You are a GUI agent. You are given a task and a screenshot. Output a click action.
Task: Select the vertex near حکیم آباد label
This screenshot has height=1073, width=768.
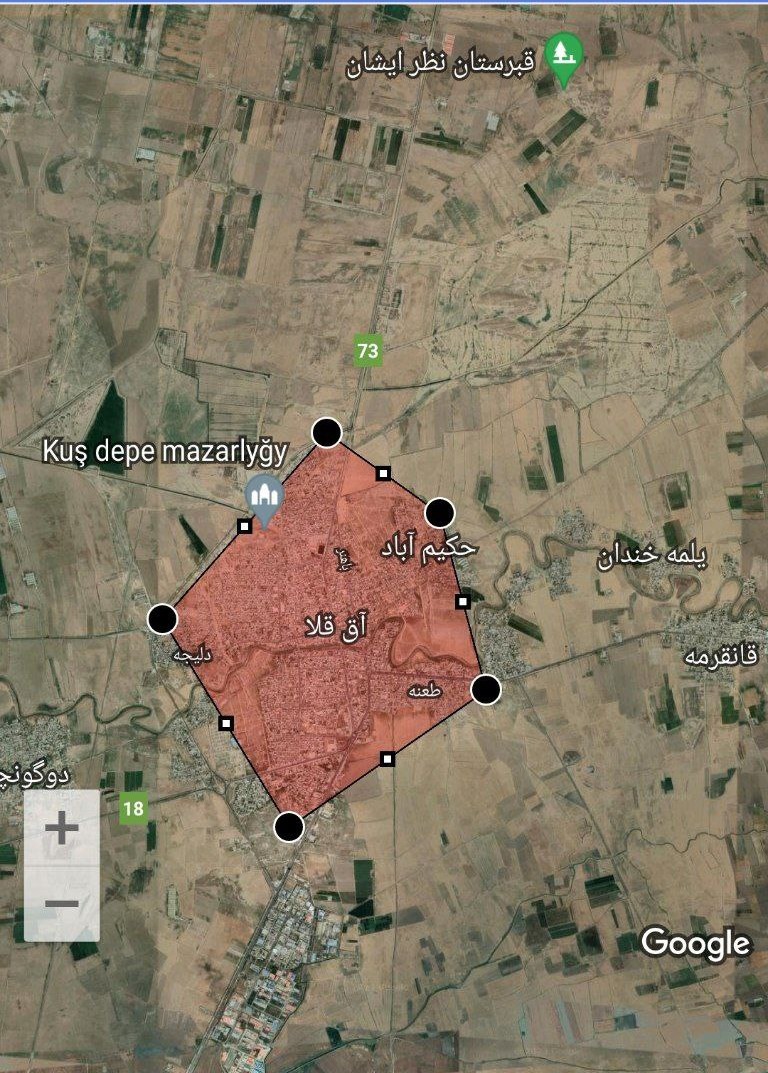440,513
